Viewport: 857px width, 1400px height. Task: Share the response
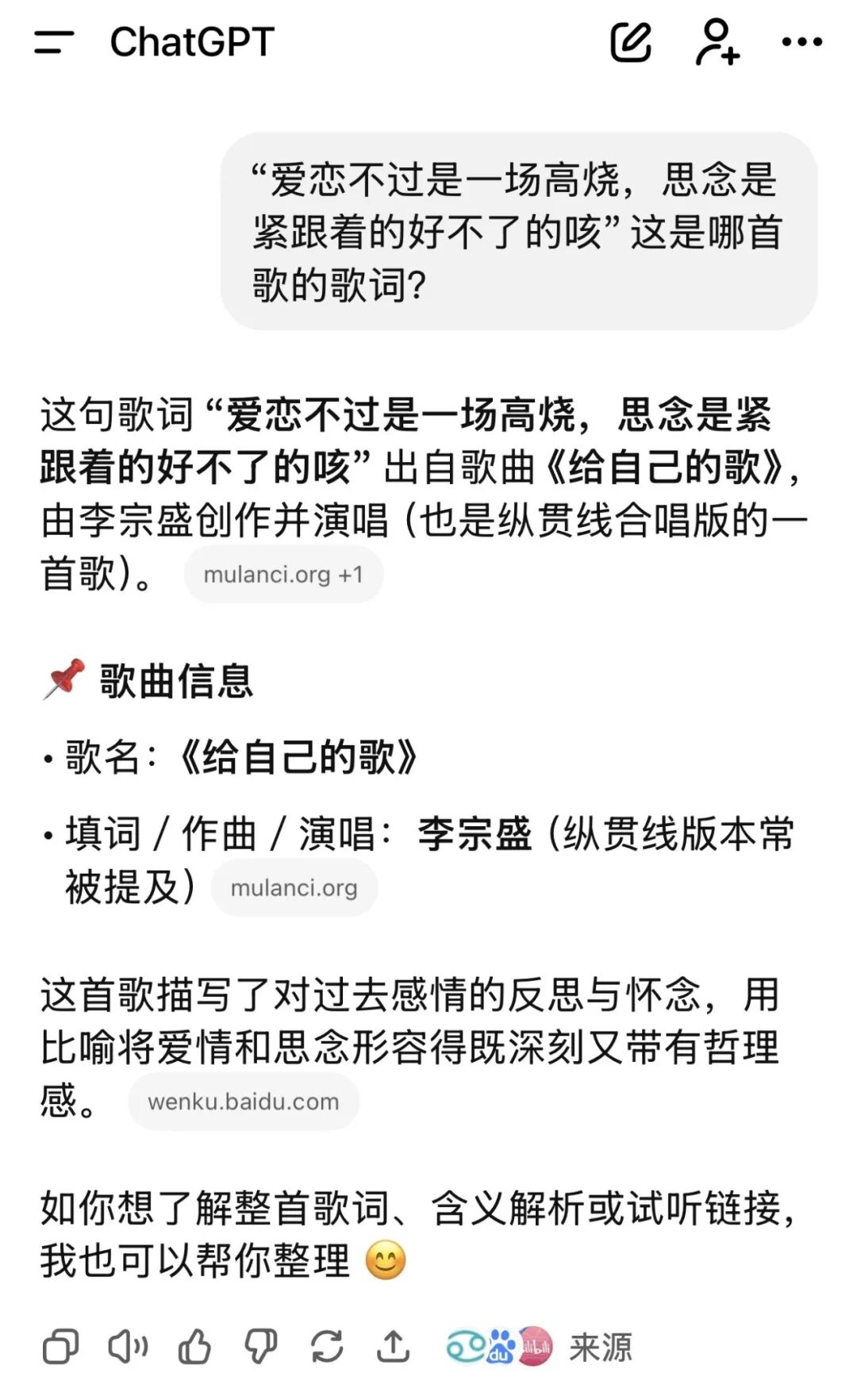tap(393, 1346)
